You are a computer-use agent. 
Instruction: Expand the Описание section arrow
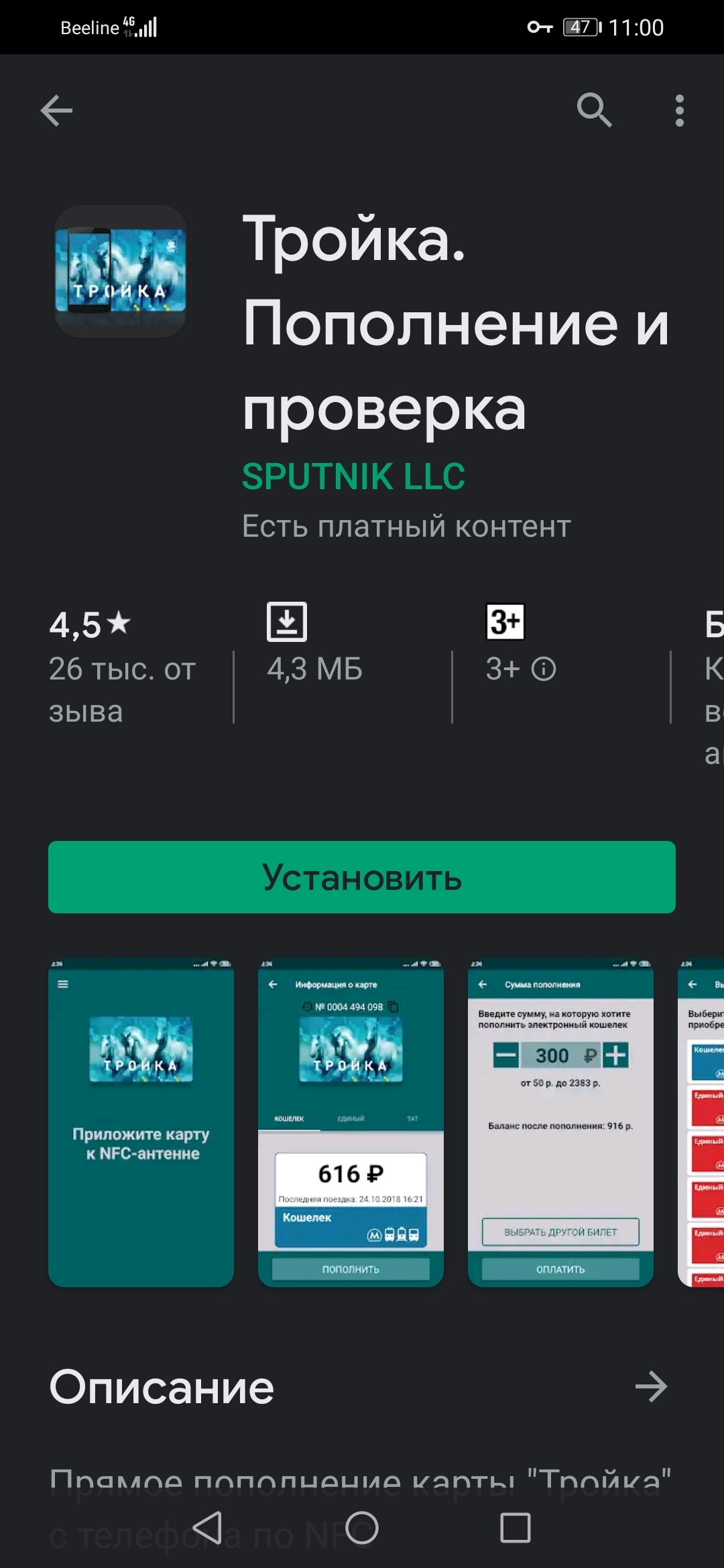[652, 1386]
